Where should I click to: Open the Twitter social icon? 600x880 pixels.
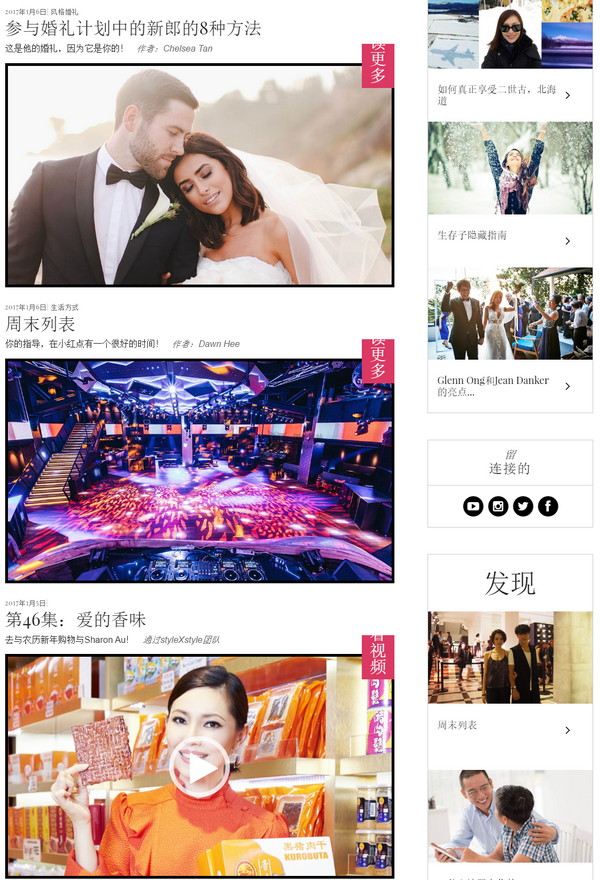(523, 506)
